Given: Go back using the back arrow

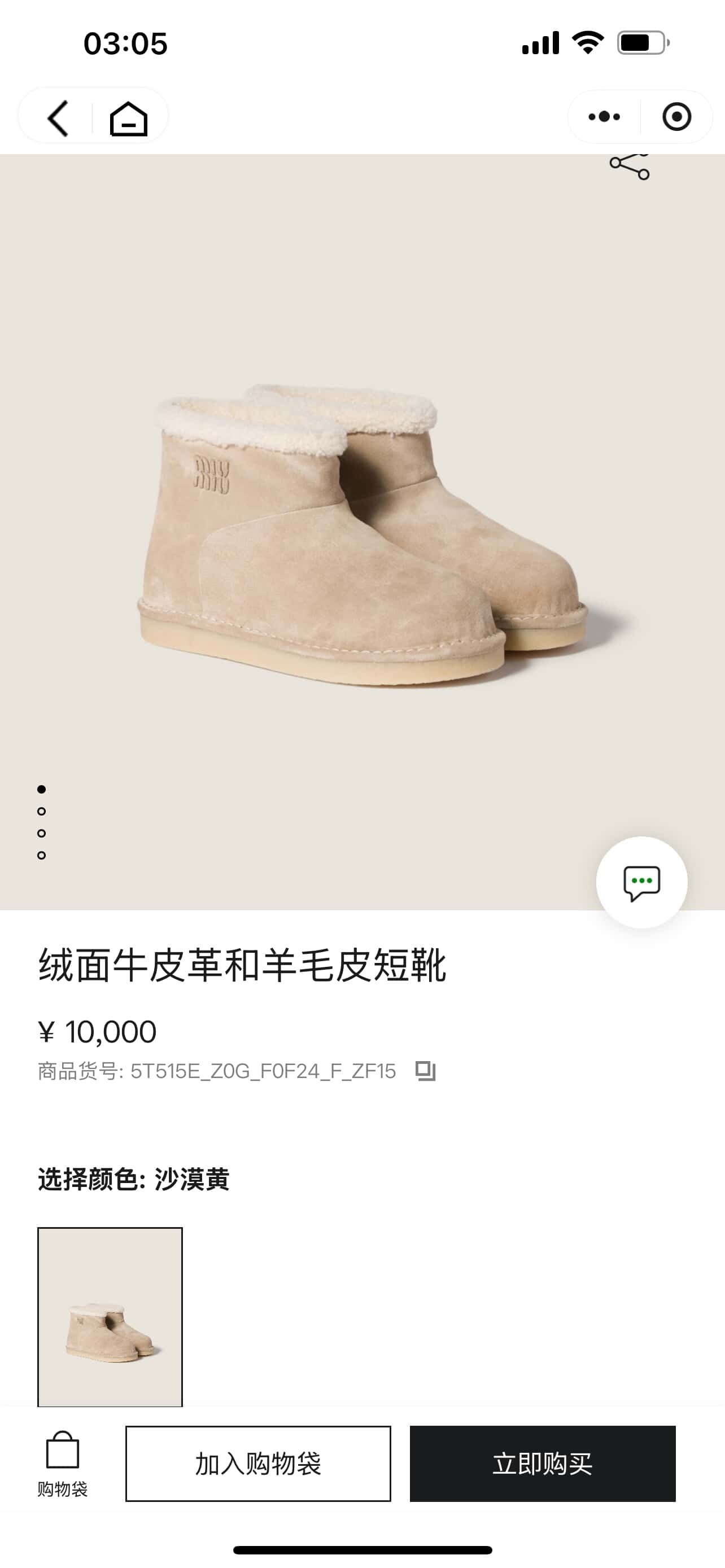Looking at the screenshot, I should point(58,117).
